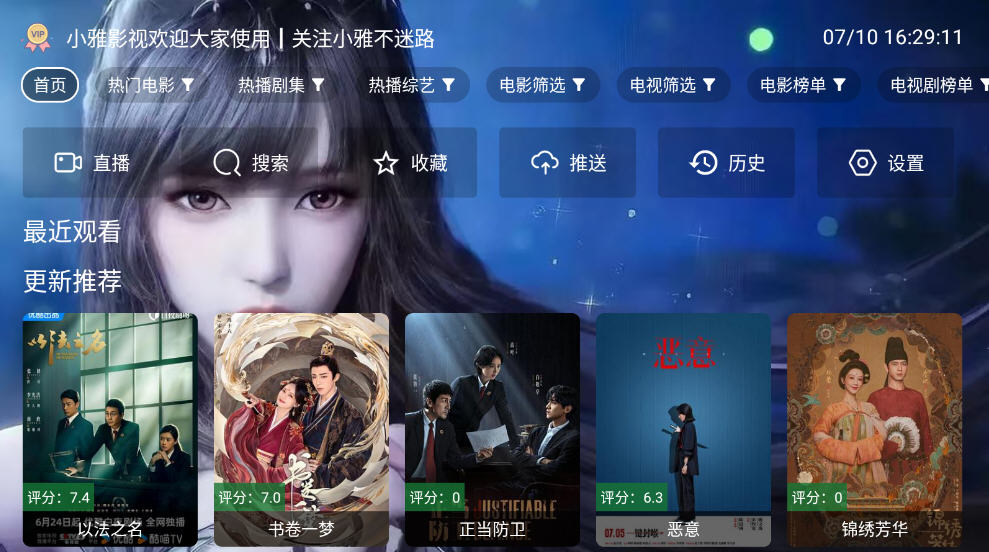This screenshot has height=552, width=989.
Task: Open the 书卷一梦 drama card
Action: pyautogui.click(x=301, y=430)
